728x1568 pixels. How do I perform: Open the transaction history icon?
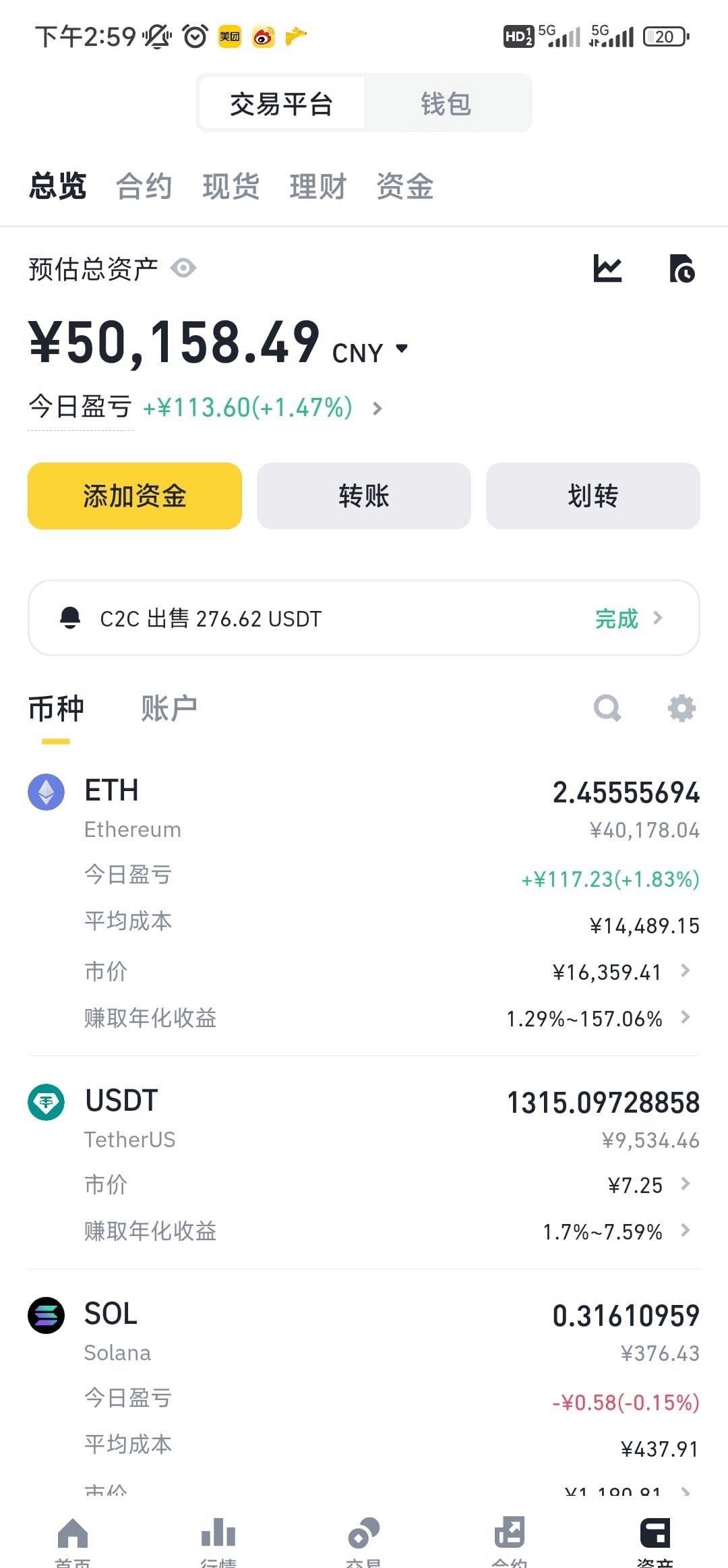[x=682, y=268]
